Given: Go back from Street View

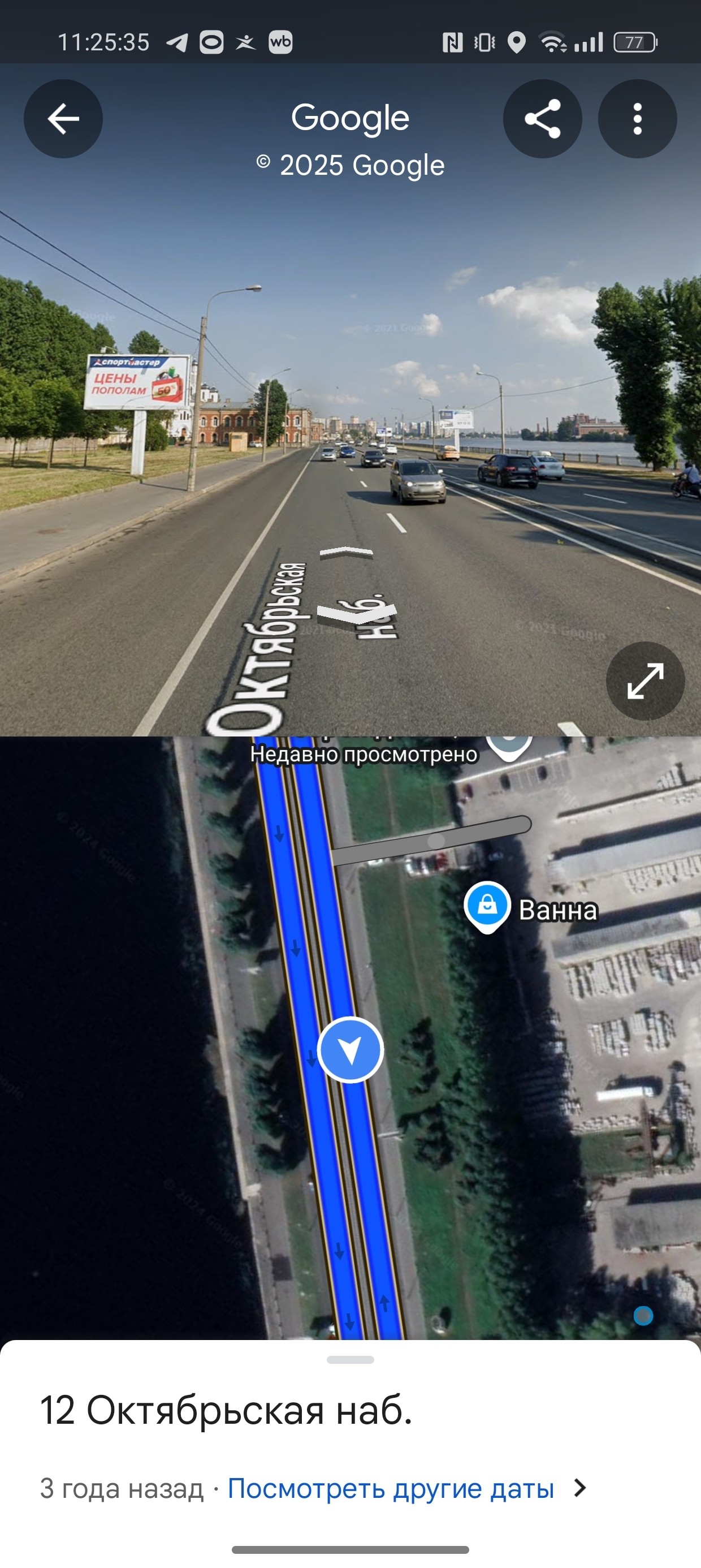Looking at the screenshot, I should (63, 119).
